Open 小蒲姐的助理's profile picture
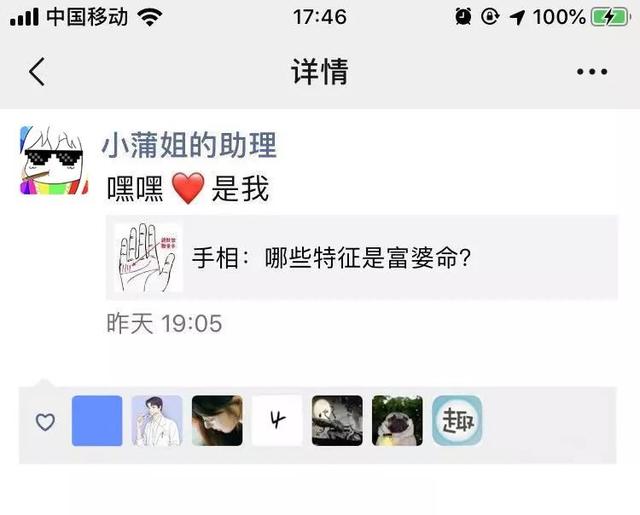Image resolution: width=640 pixels, height=515 pixels. point(51,161)
